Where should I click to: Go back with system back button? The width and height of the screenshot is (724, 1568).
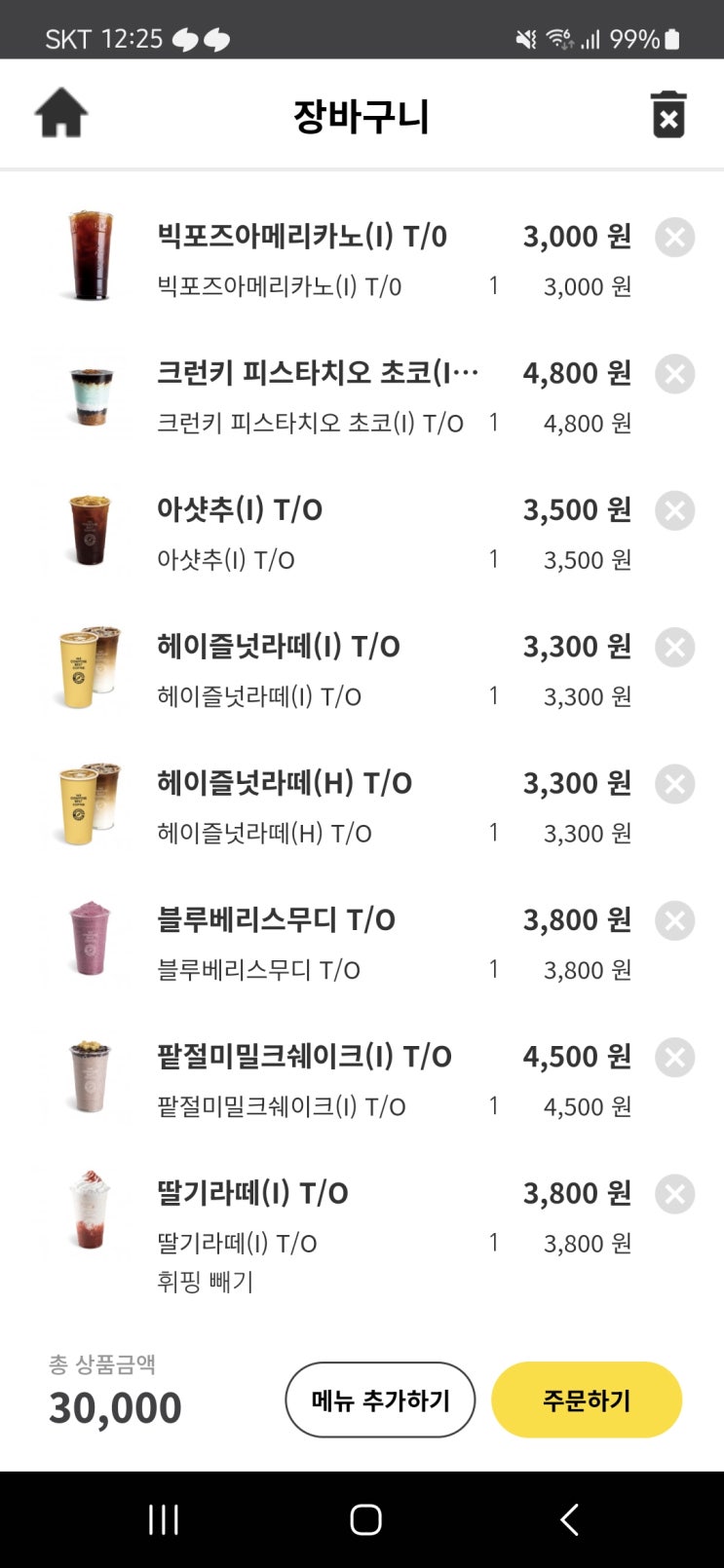click(569, 1519)
